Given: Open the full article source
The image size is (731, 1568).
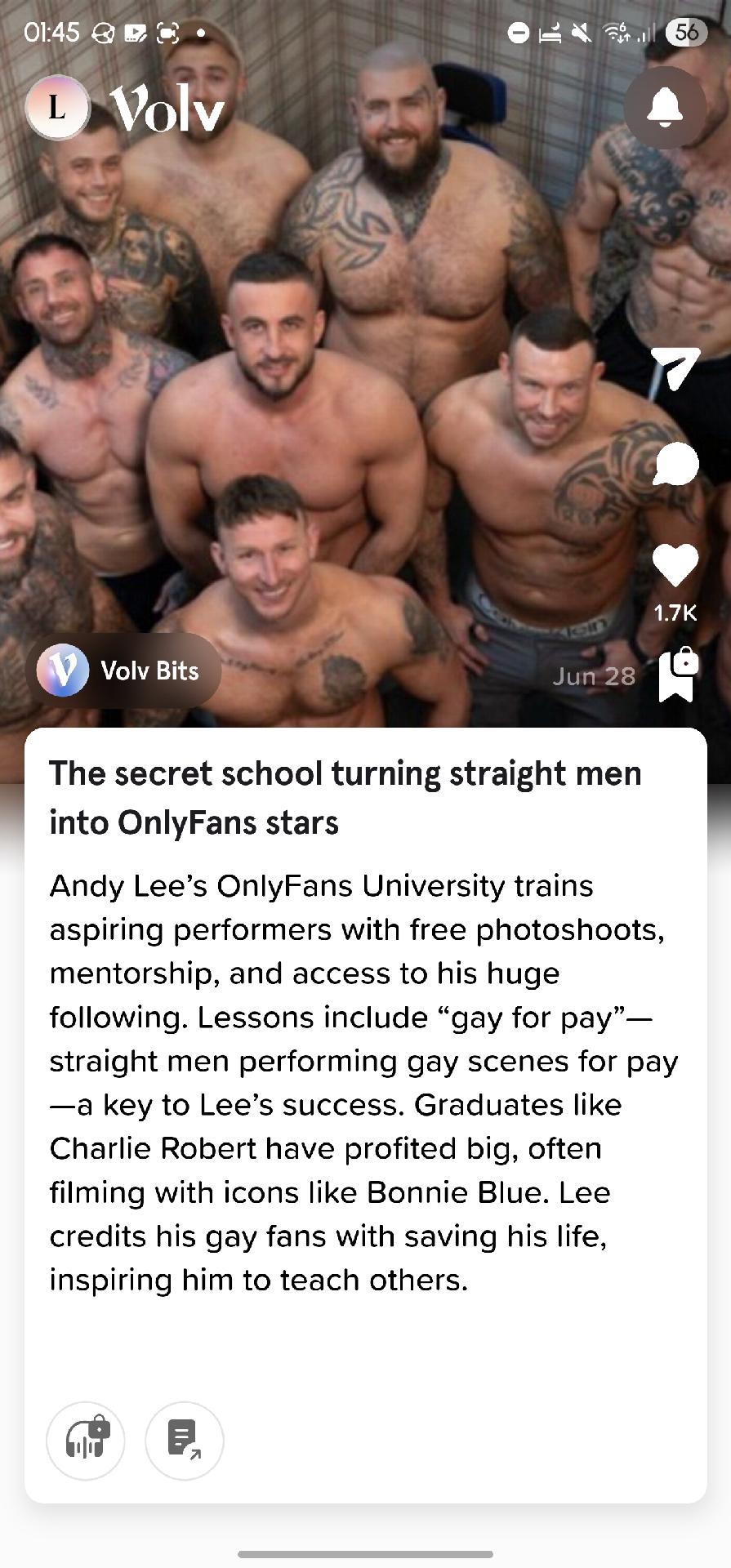Looking at the screenshot, I should point(185,1441).
